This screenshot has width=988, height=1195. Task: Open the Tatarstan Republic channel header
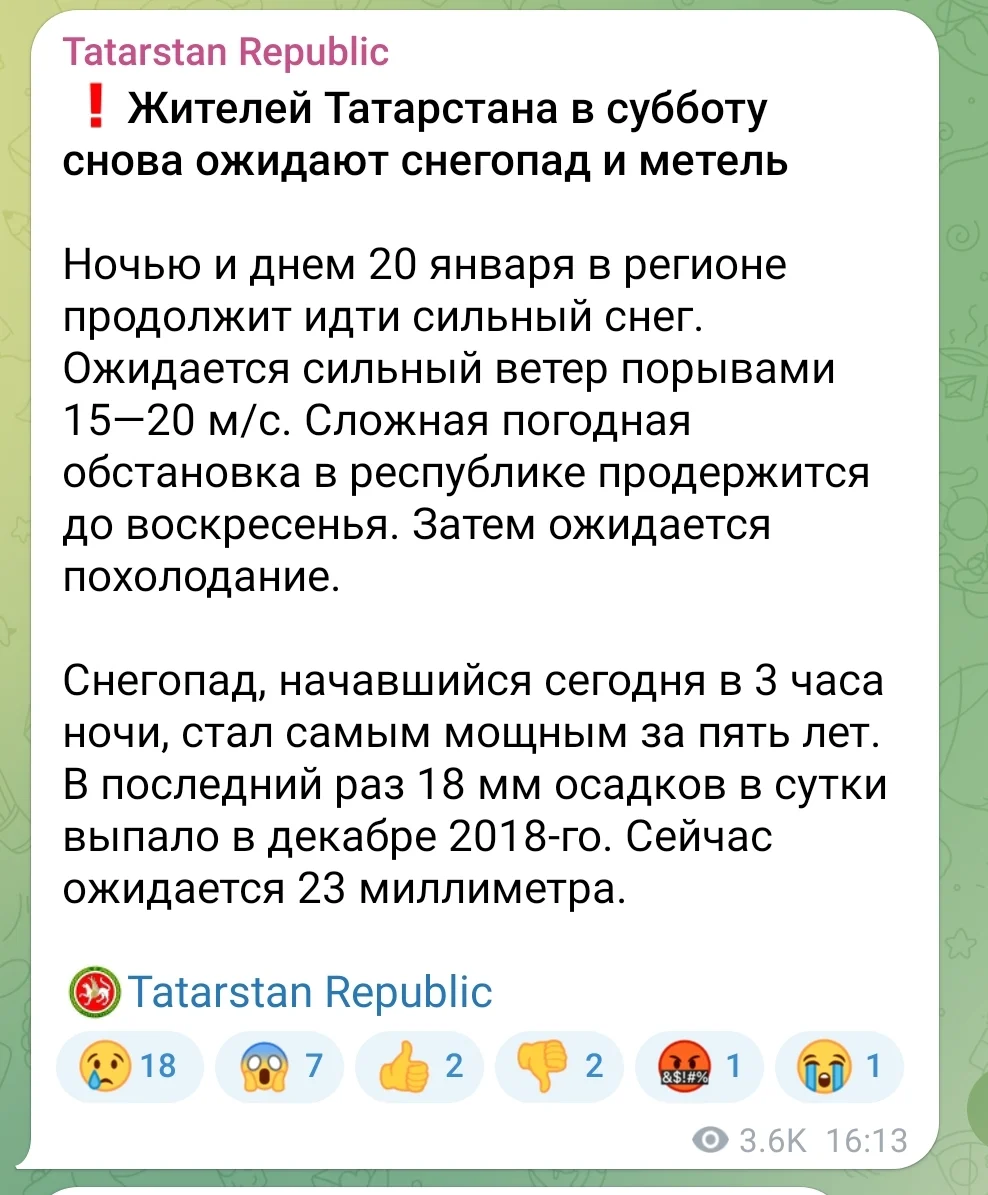point(225,51)
